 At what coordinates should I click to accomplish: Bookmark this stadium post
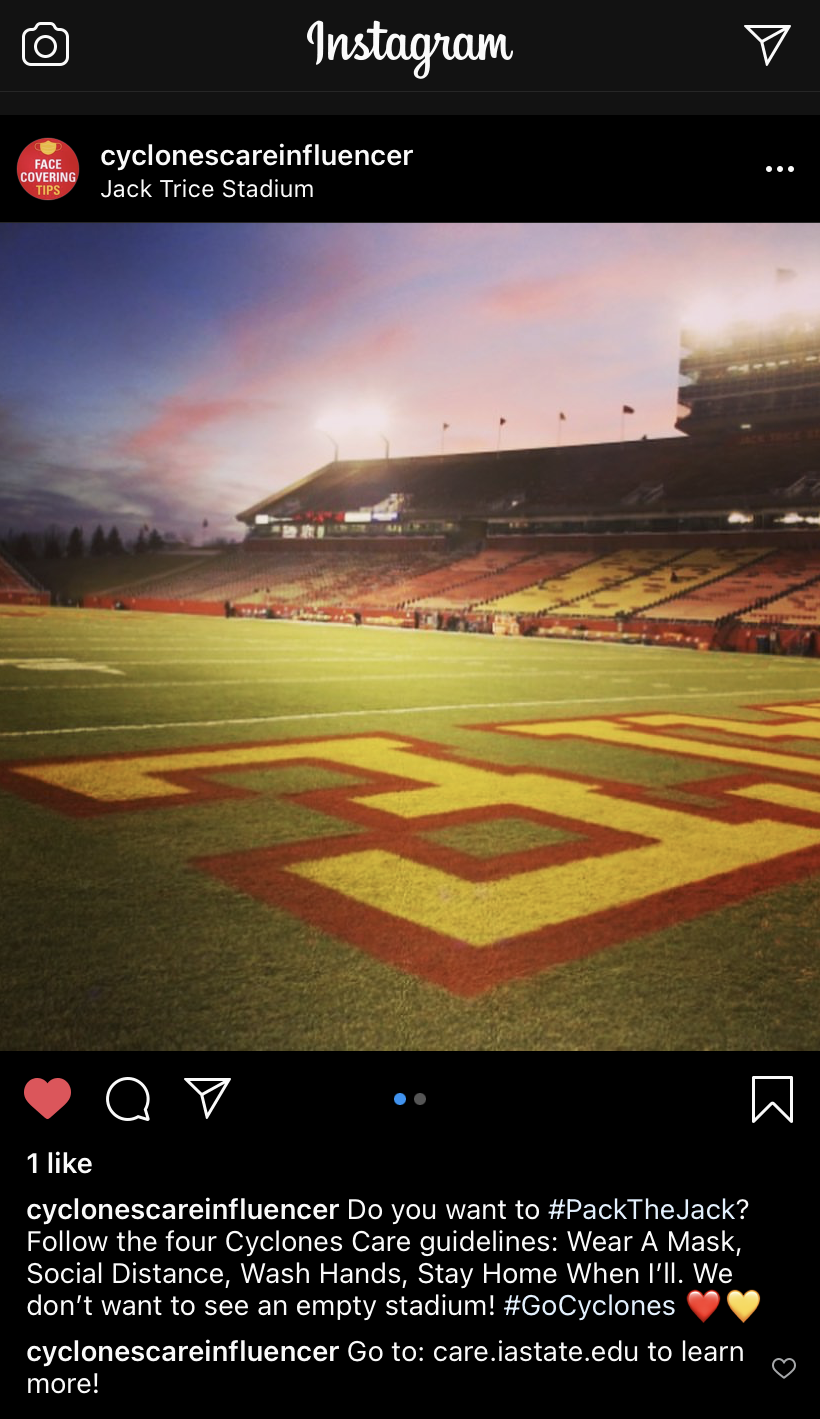point(772,1099)
